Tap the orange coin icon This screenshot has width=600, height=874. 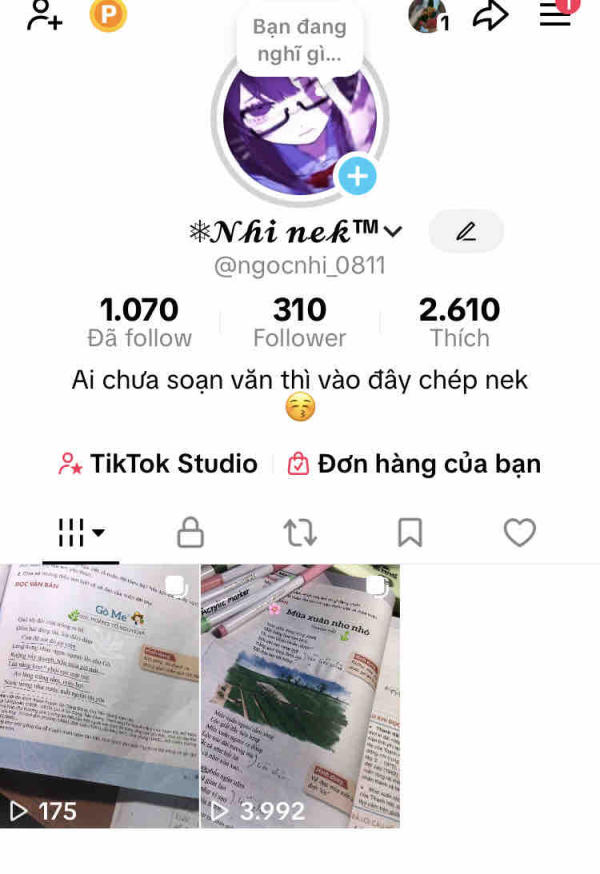click(x=108, y=14)
